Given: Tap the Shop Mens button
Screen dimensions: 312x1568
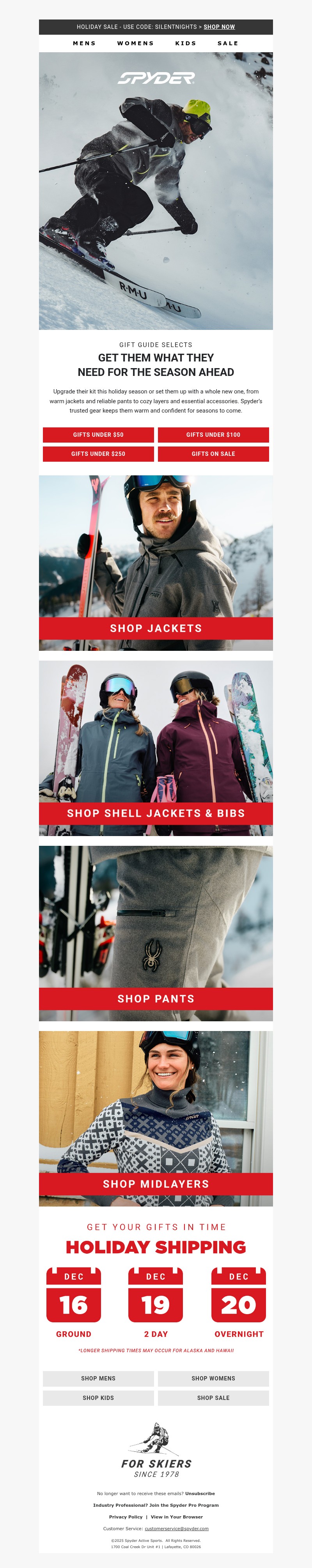Looking at the screenshot, I should point(98,1379).
